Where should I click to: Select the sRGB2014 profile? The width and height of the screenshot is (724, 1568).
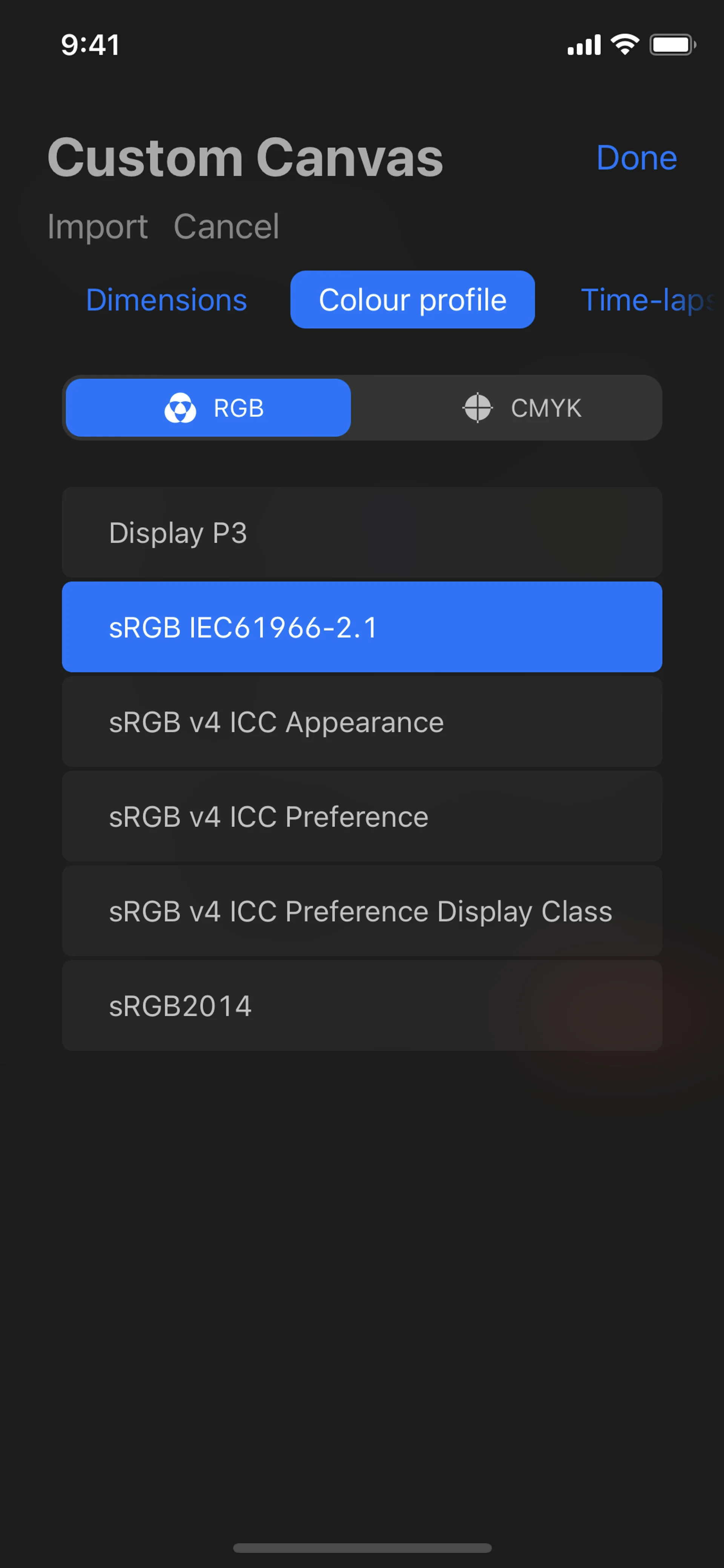click(361, 1006)
